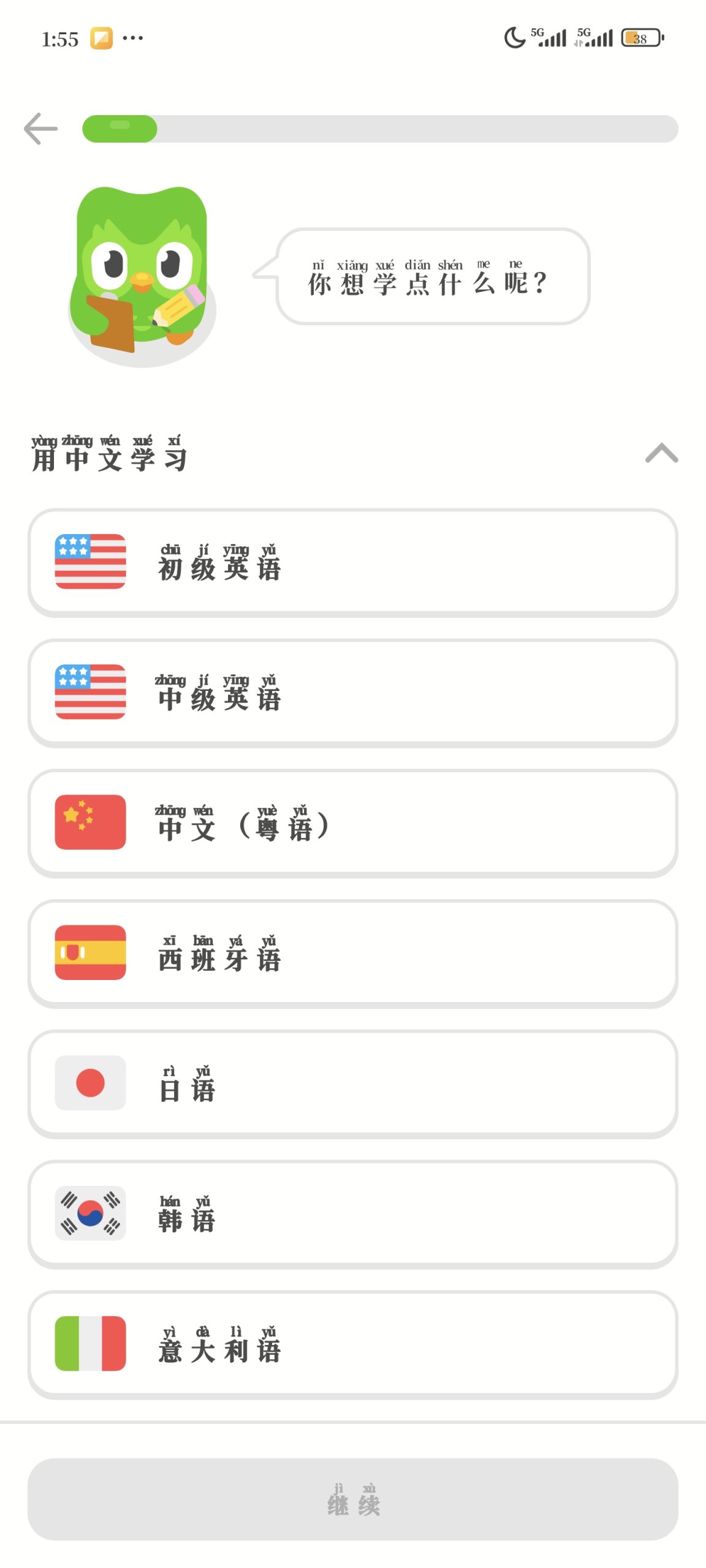
Task: Choose the 中级英语 course
Action: 352,693
